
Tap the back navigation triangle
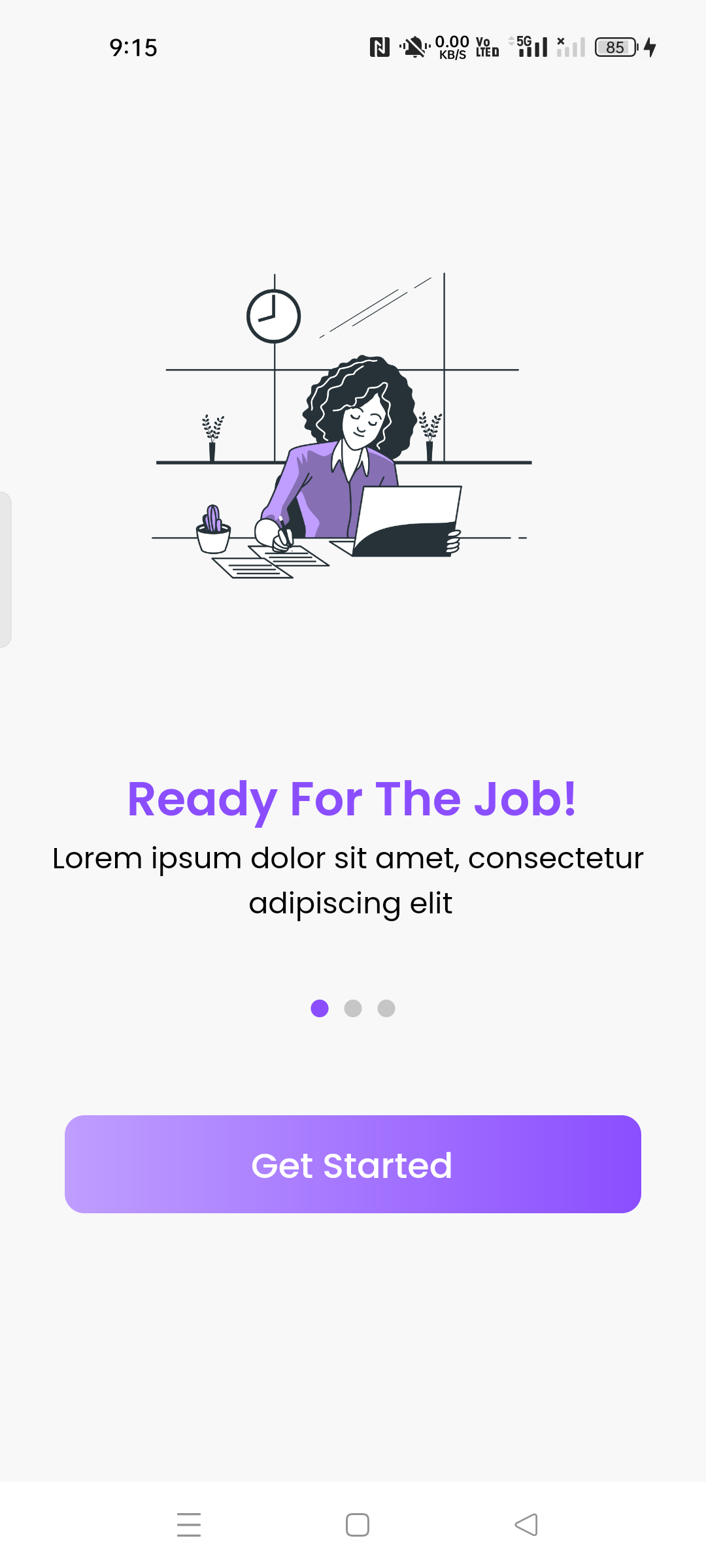(527, 1525)
